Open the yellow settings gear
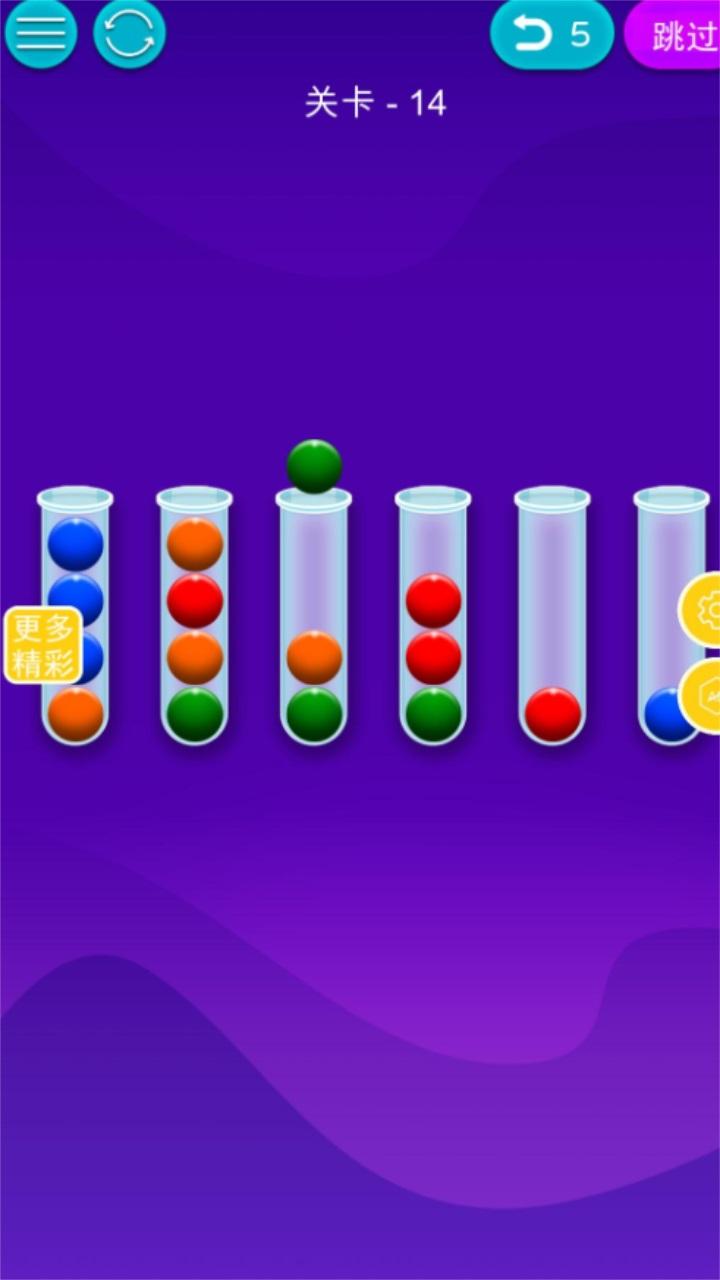 pos(703,609)
